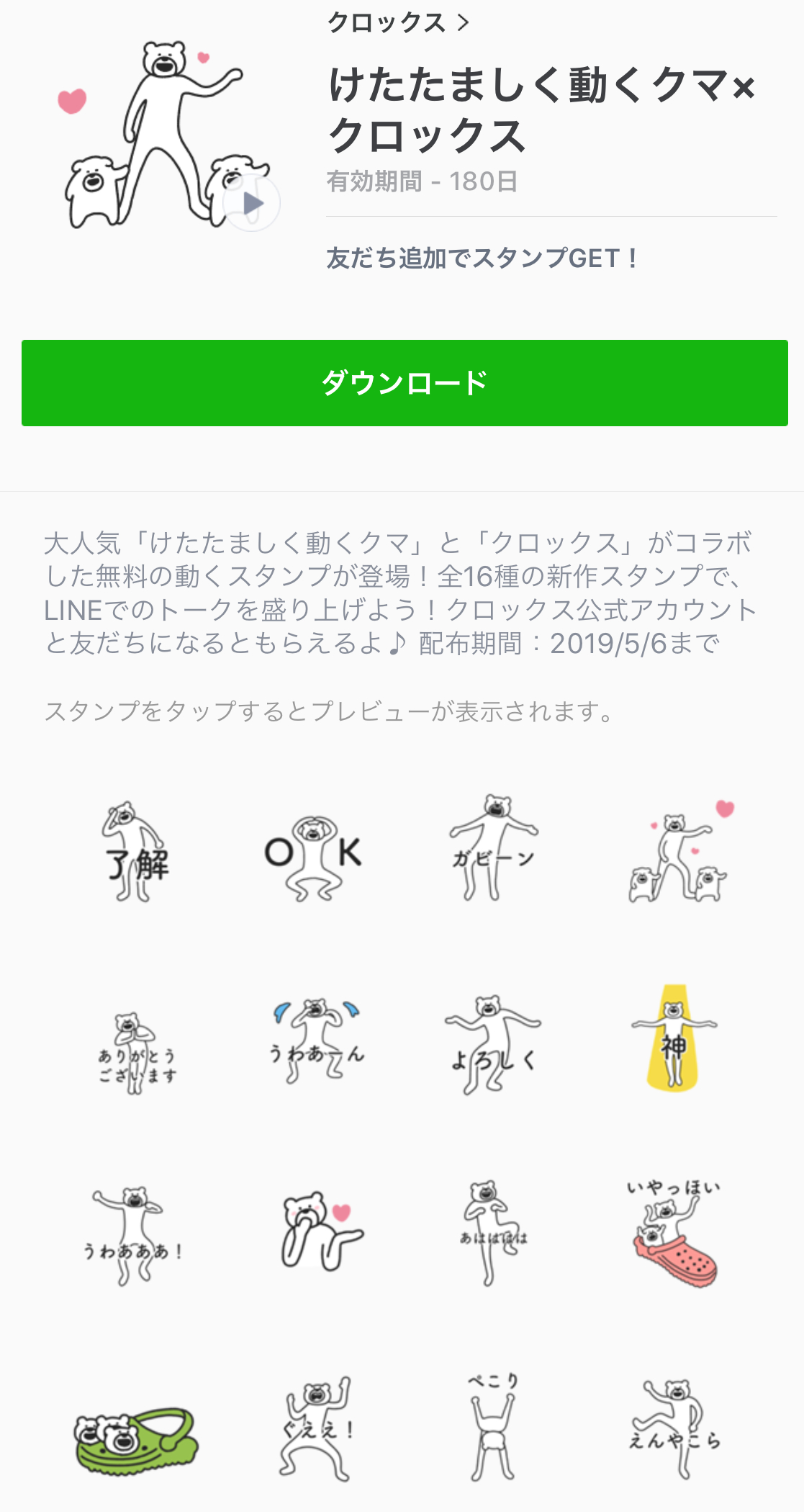Screen dimensions: 804x1512
Task: Preview the あはははは sticker
Action: click(x=494, y=1233)
